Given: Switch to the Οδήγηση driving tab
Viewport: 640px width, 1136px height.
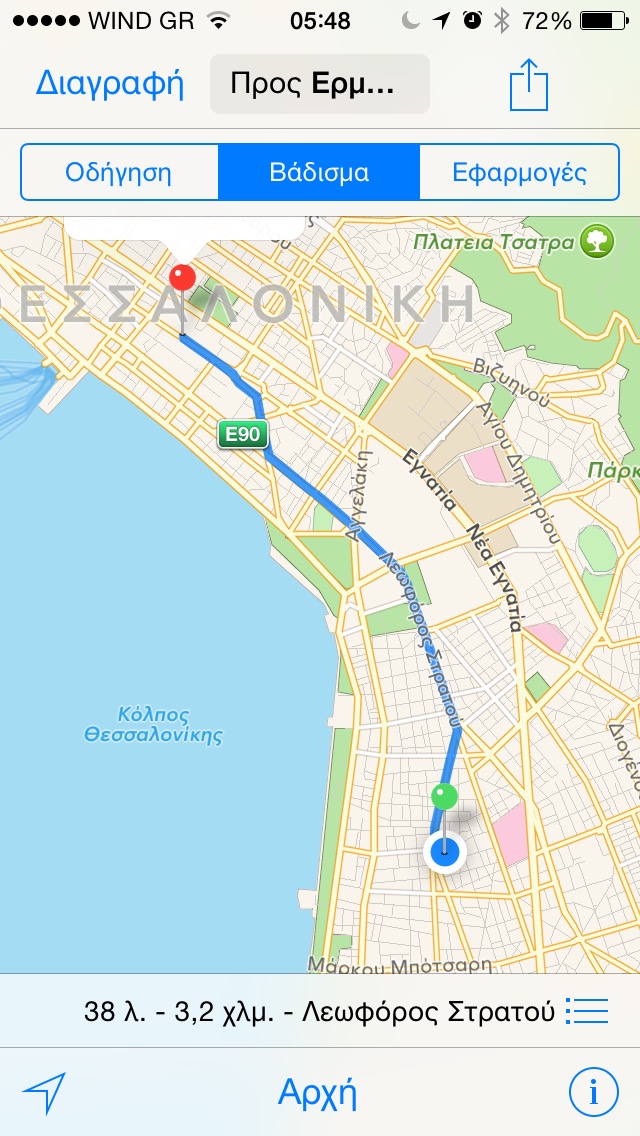Looking at the screenshot, I should pyautogui.click(x=119, y=172).
